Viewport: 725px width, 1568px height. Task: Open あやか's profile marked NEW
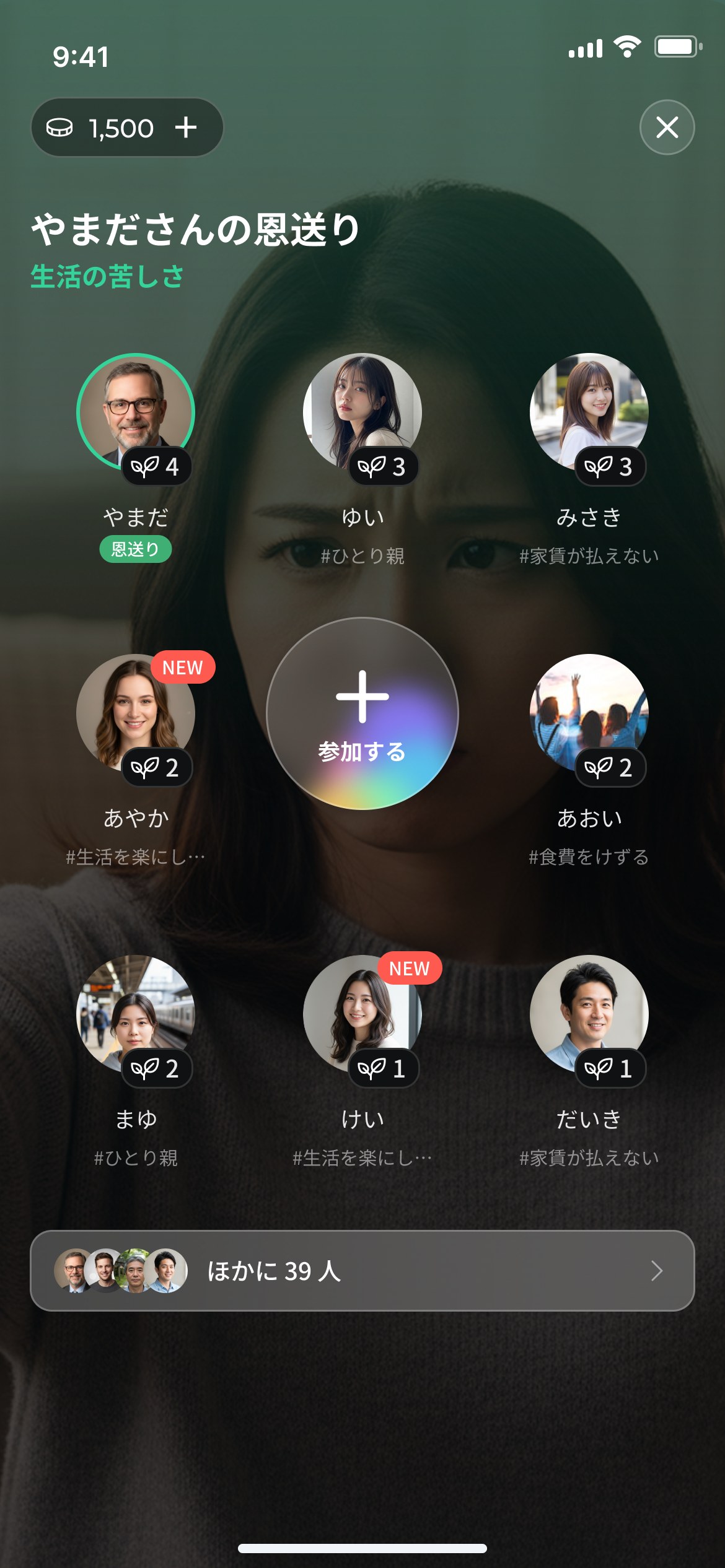136,713
